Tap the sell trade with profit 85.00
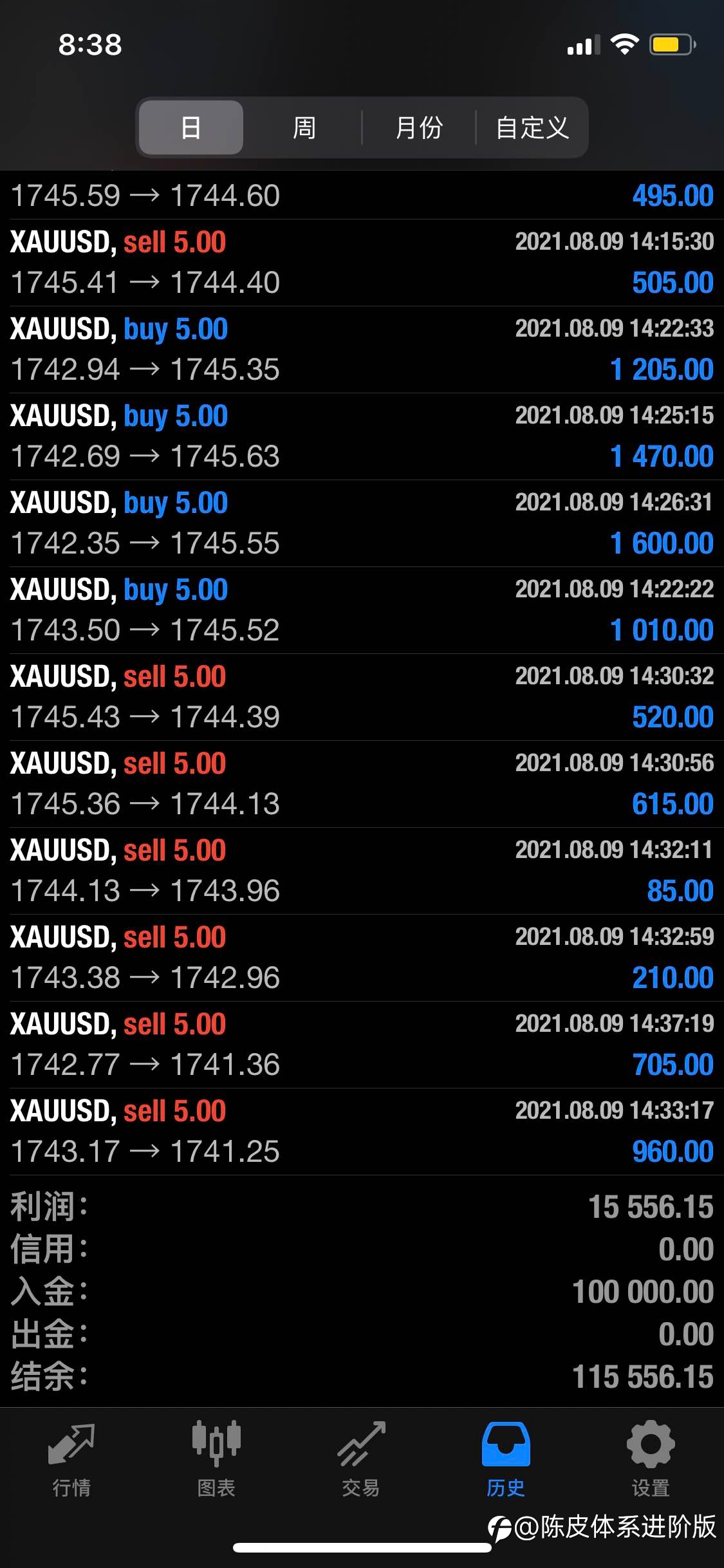The width and height of the screenshot is (724, 1568). pyautogui.click(x=362, y=871)
